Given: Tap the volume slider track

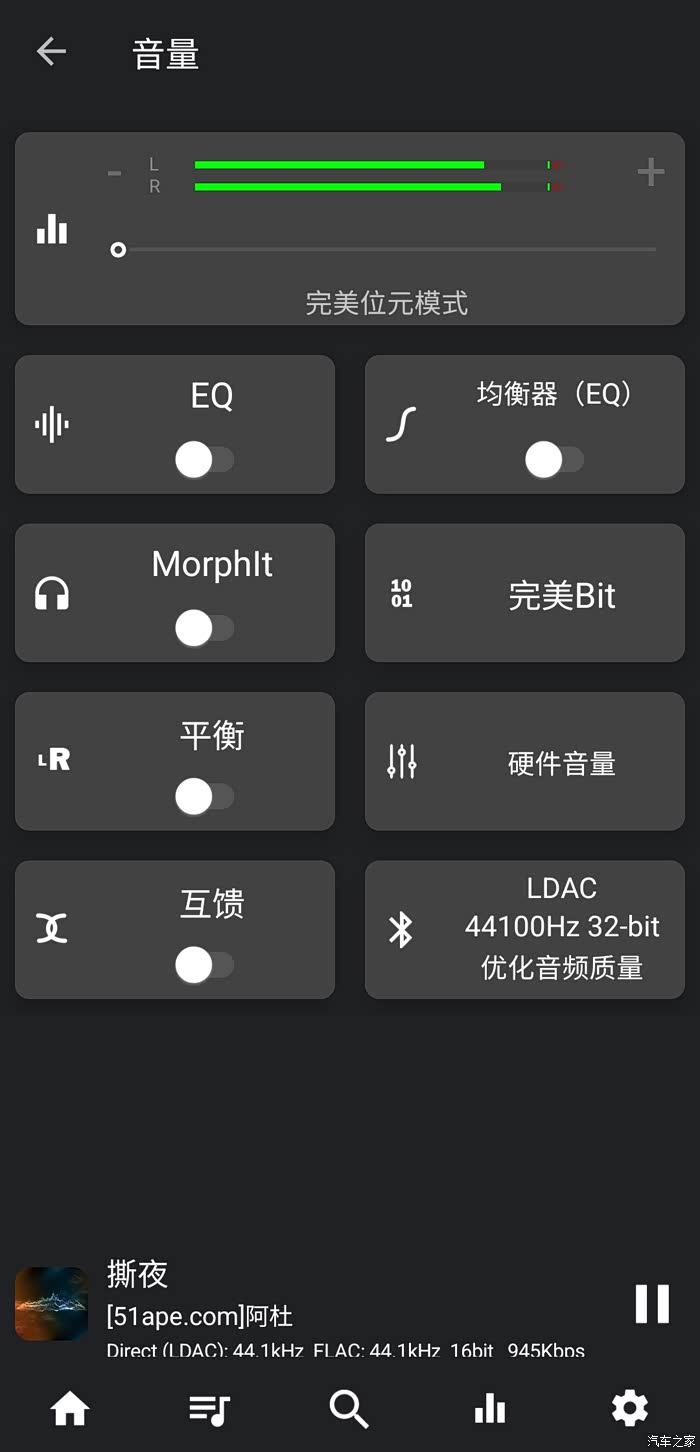Looking at the screenshot, I should (386, 249).
